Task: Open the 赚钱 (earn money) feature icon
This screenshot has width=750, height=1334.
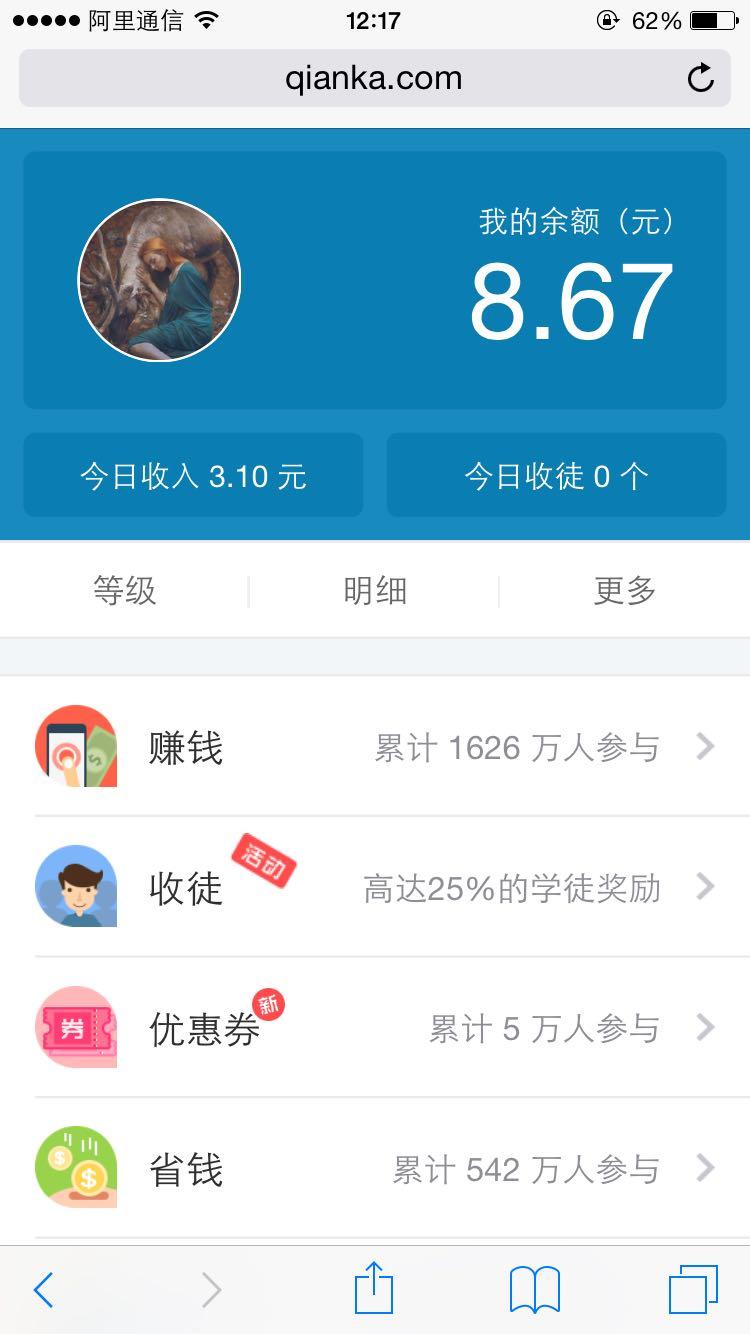Action: [76, 746]
